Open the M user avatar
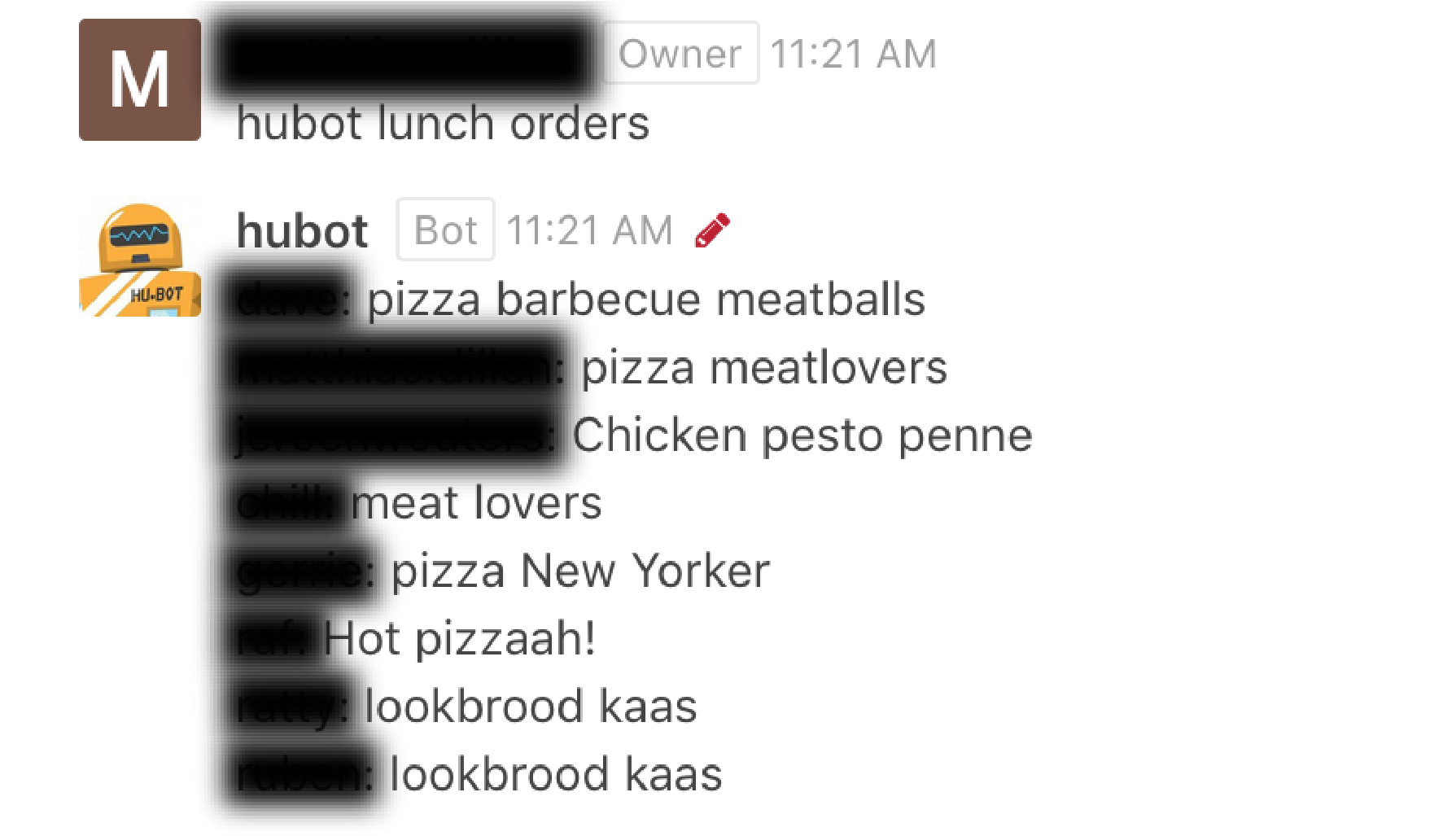The height and width of the screenshot is (836, 1456). 140,80
